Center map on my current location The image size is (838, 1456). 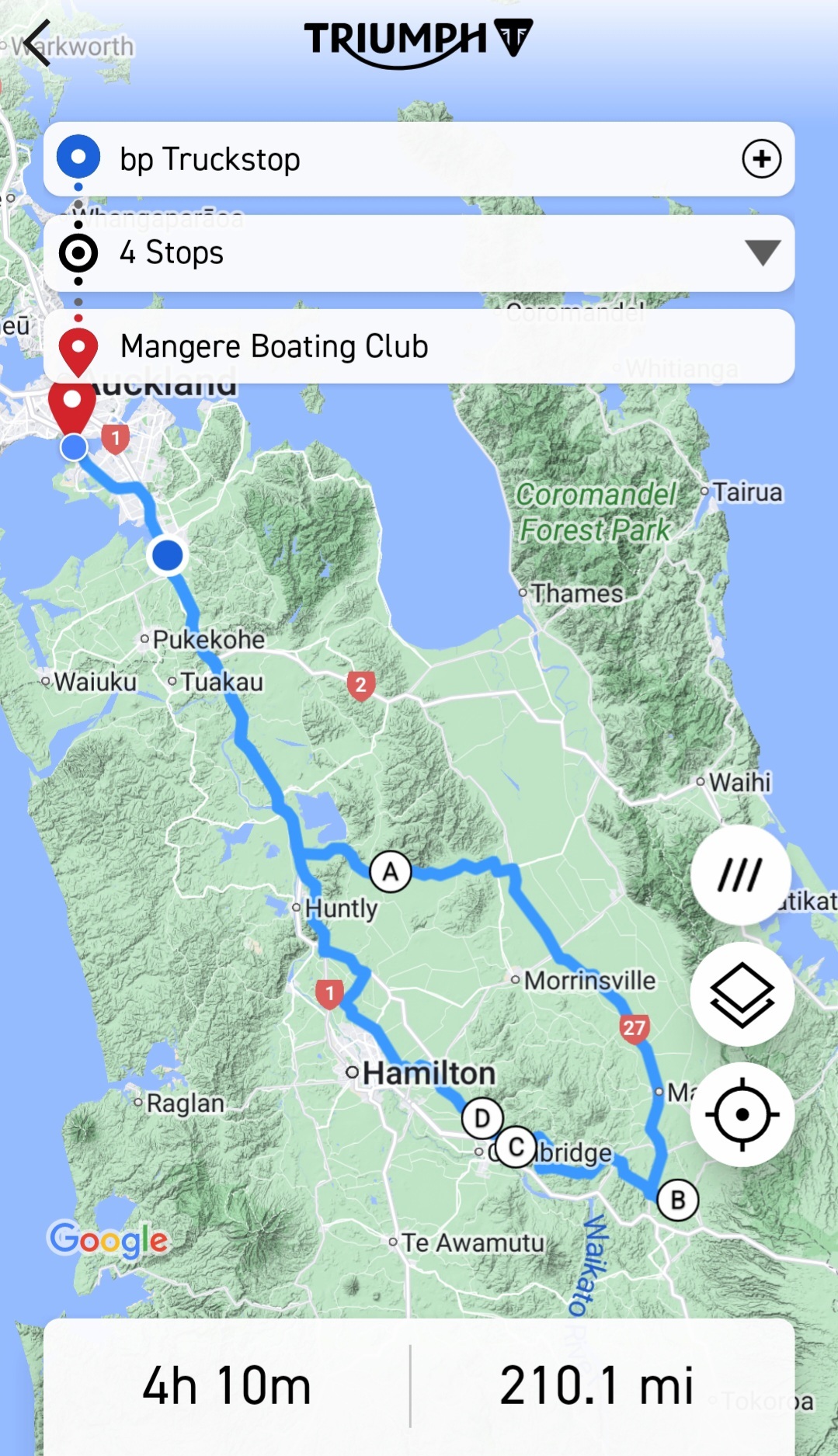click(742, 1115)
